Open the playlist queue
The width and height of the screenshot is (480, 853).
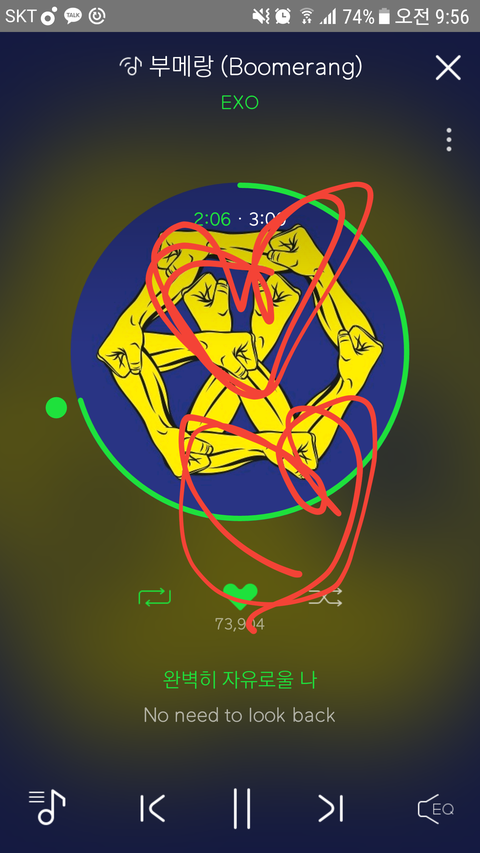(x=47, y=807)
